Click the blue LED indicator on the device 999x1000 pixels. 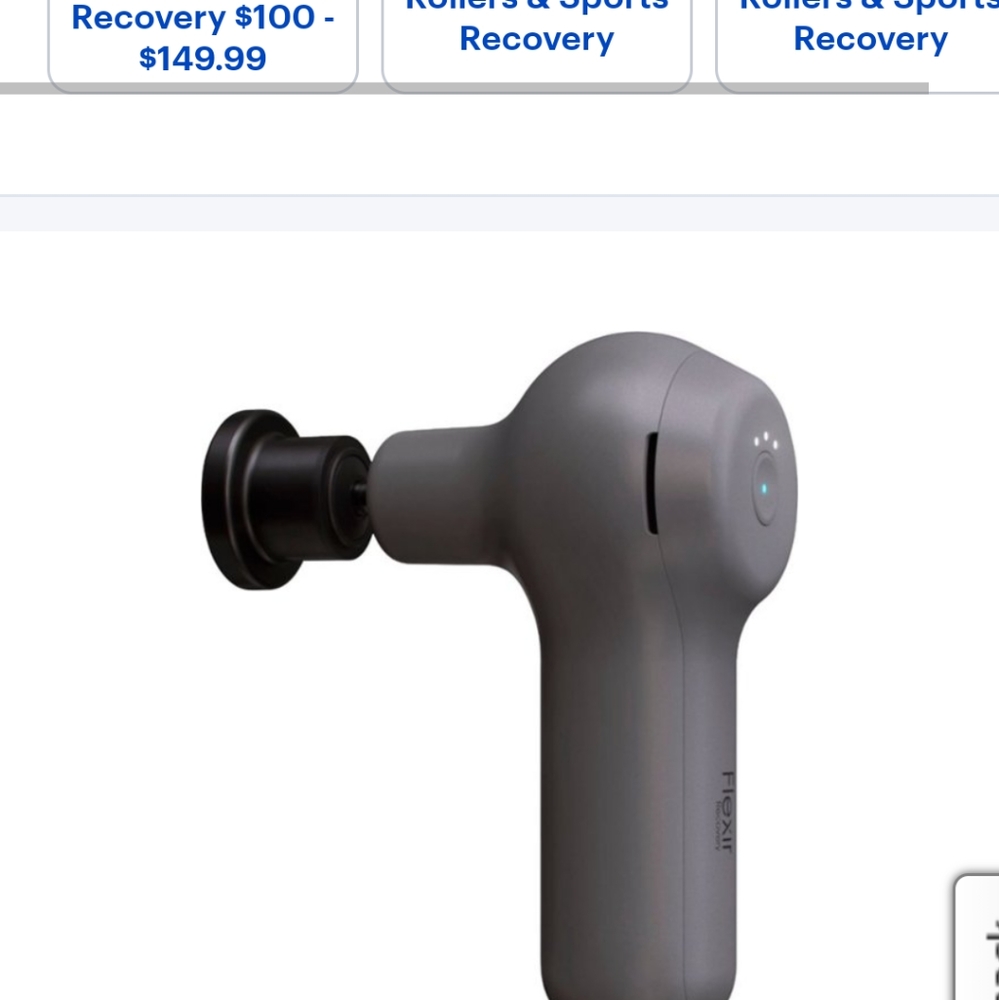tap(763, 489)
